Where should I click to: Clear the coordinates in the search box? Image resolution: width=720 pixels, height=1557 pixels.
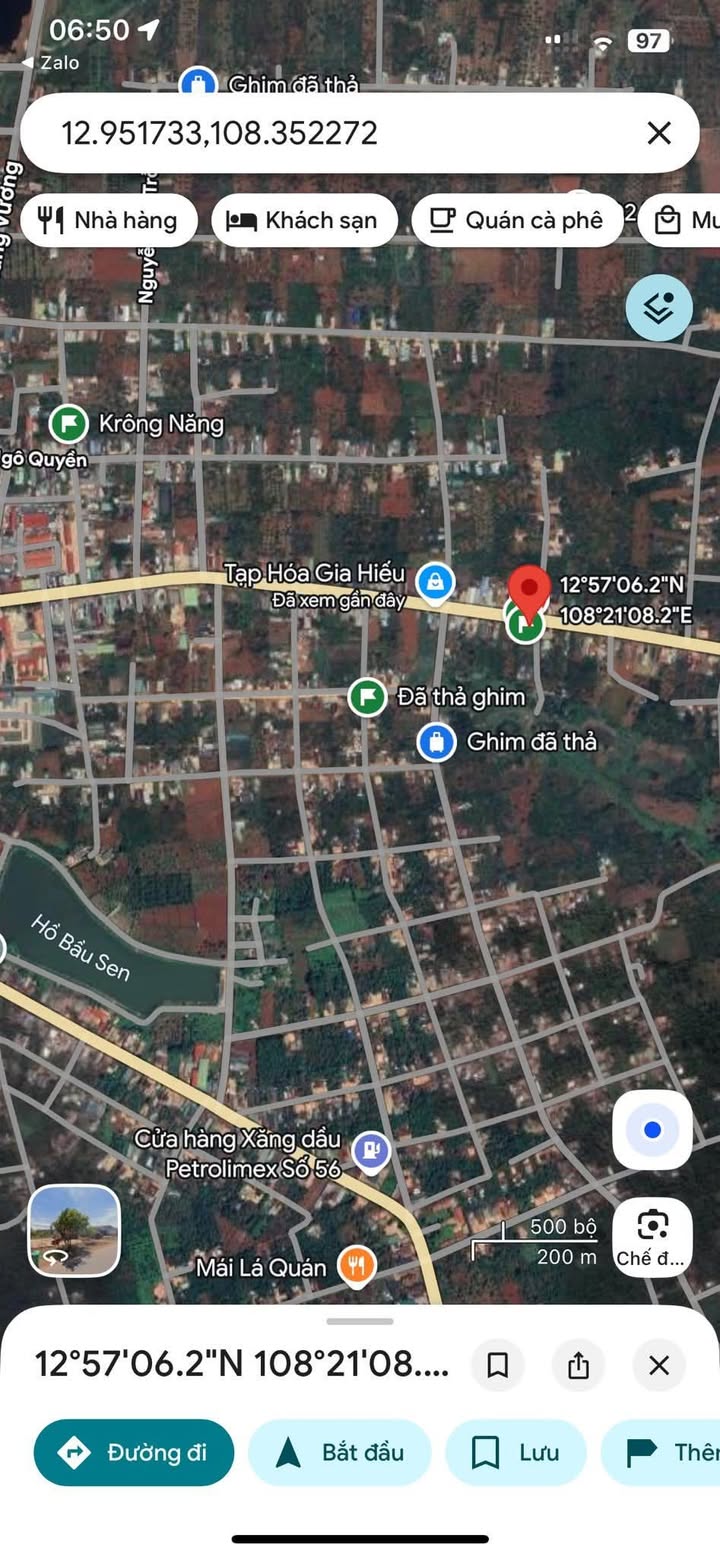click(659, 133)
